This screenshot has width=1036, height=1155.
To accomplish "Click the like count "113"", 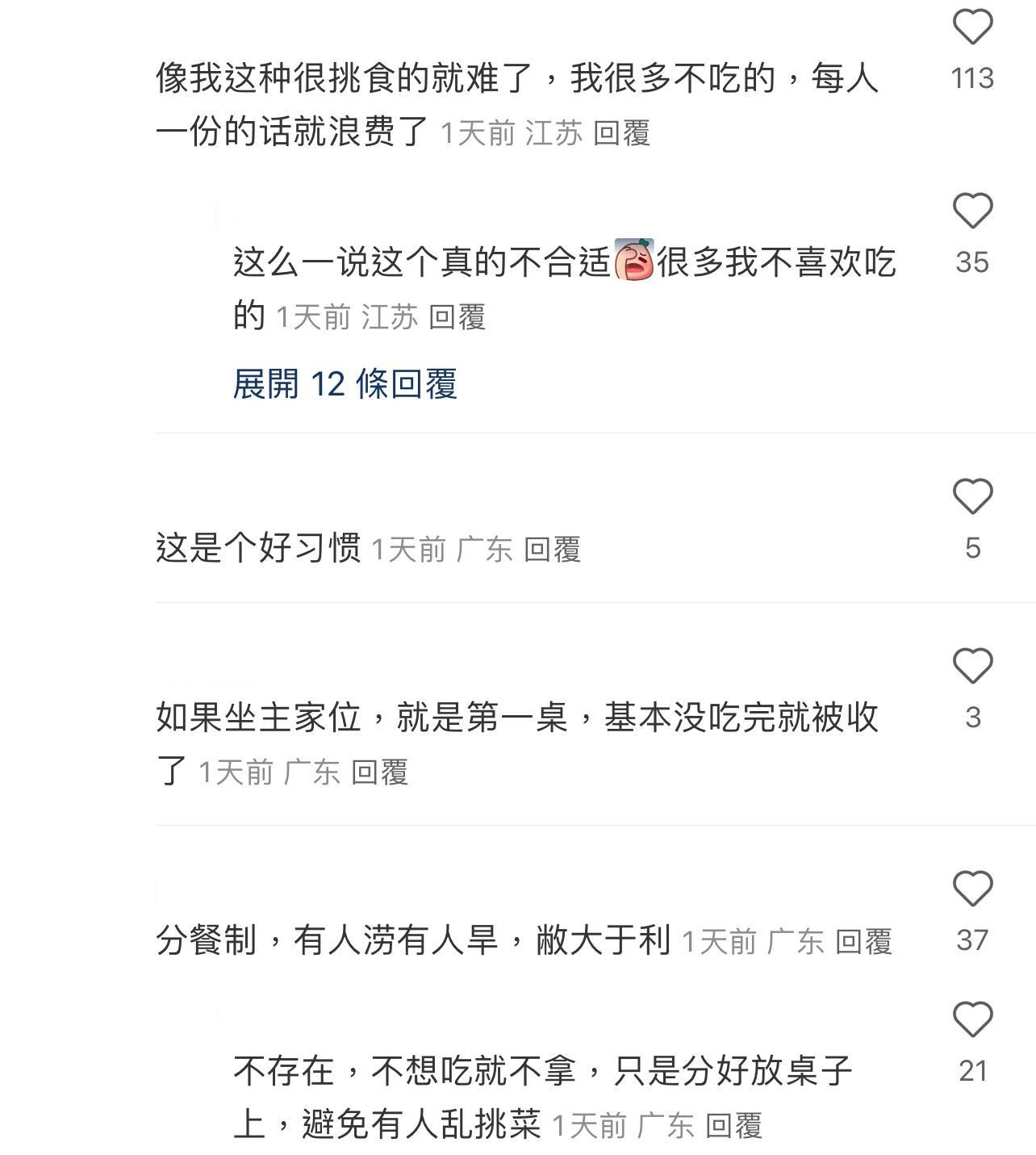I will pyautogui.click(x=973, y=77).
